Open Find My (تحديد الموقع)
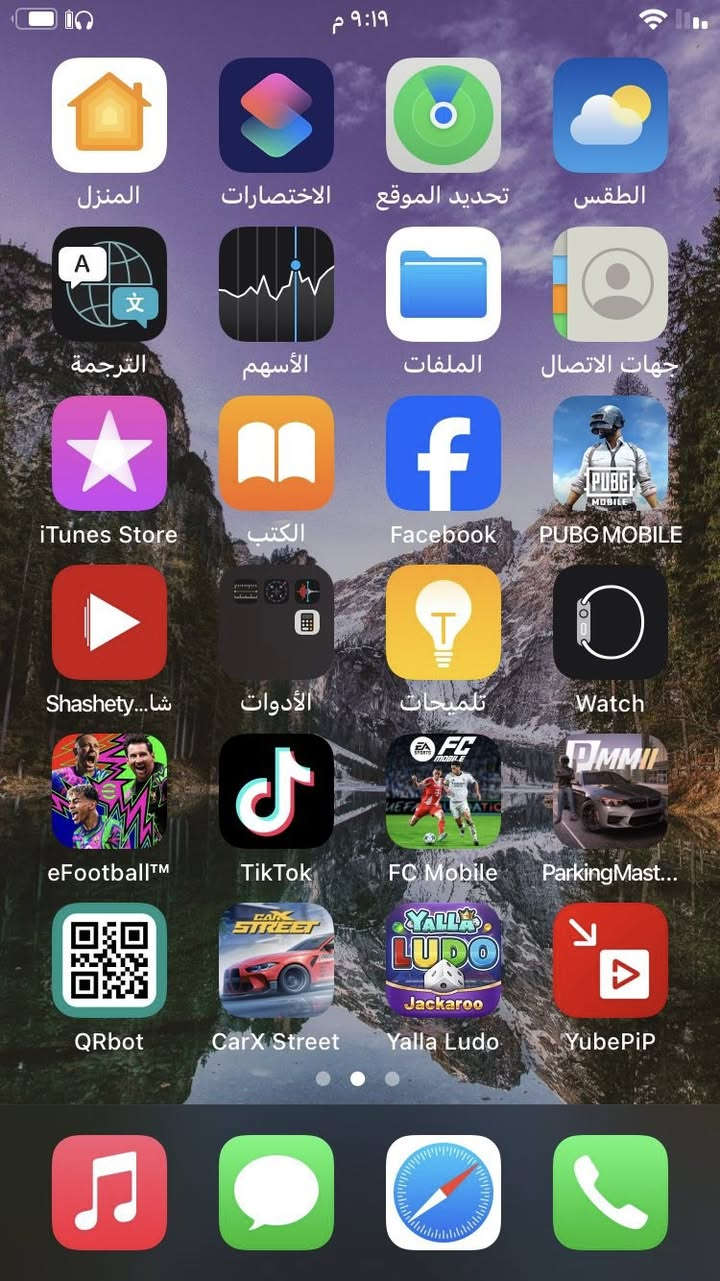 [x=443, y=115]
